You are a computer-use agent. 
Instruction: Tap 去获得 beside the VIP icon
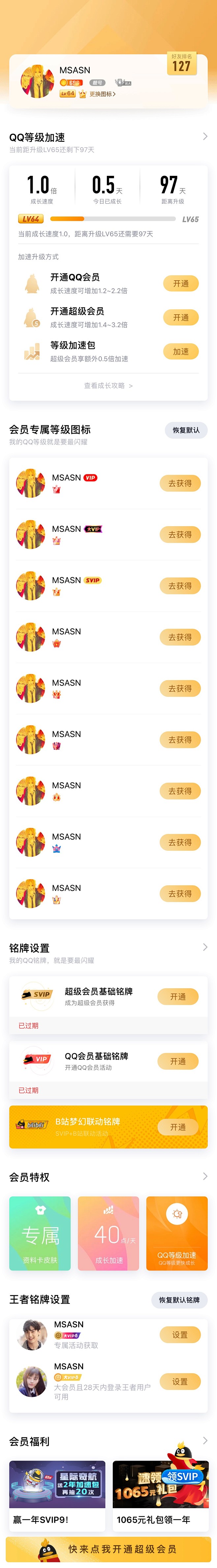click(180, 483)
